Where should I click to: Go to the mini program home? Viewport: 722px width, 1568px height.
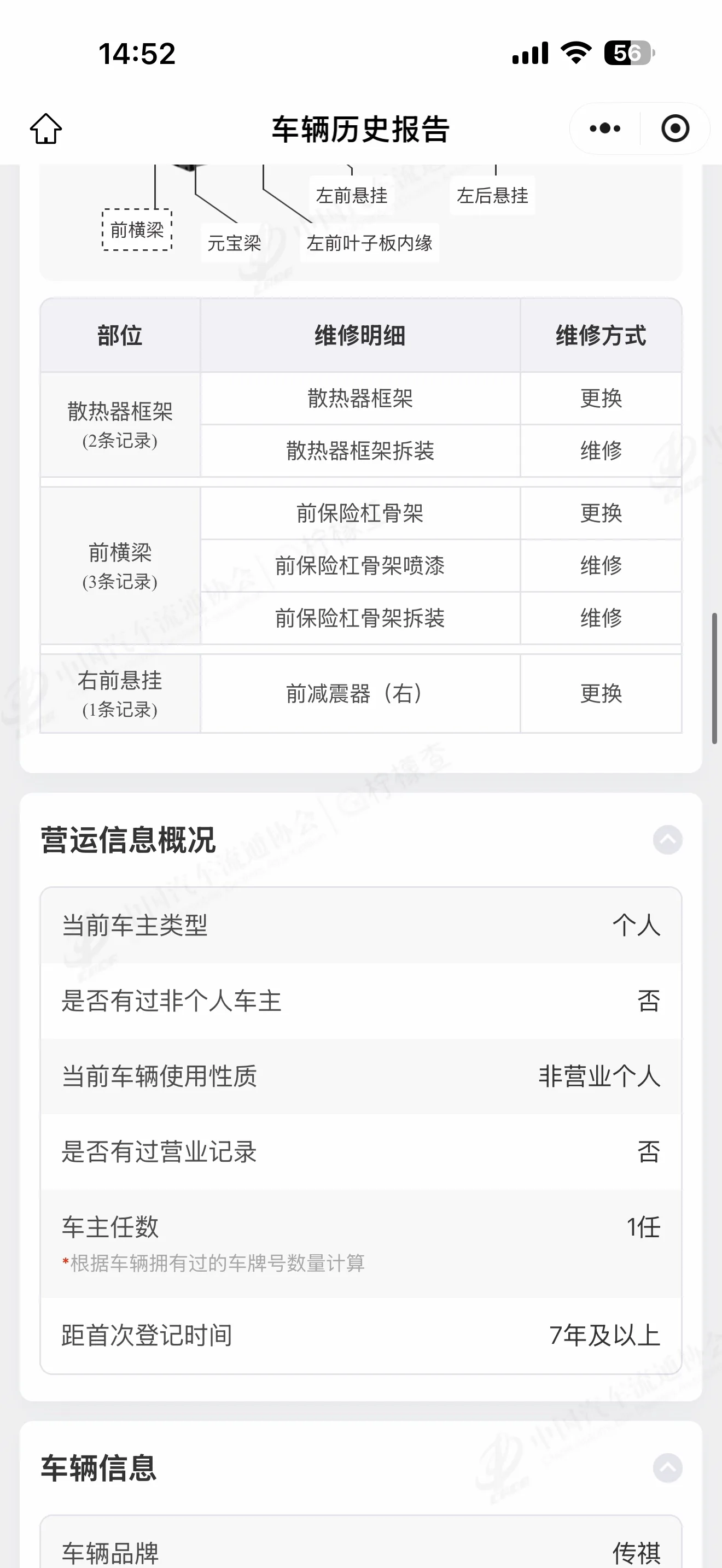coord(46,128)
